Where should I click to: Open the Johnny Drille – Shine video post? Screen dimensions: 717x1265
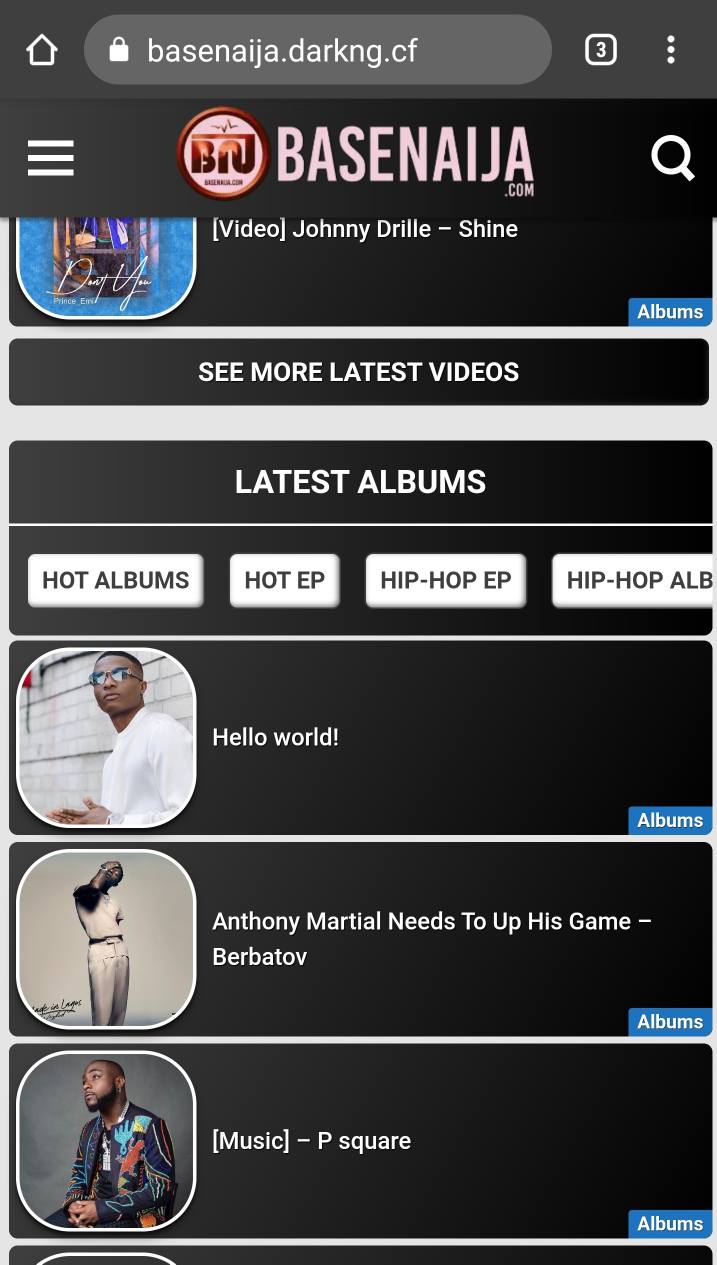pyautogui.click(x=365, y=229)
